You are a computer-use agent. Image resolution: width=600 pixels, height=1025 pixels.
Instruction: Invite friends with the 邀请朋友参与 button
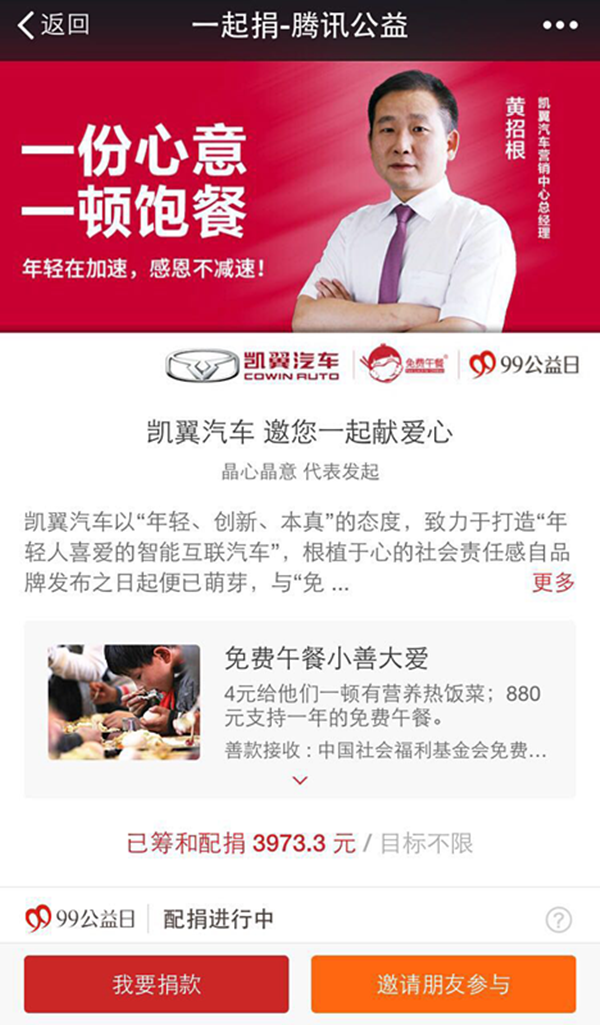(x=443, y=984)
